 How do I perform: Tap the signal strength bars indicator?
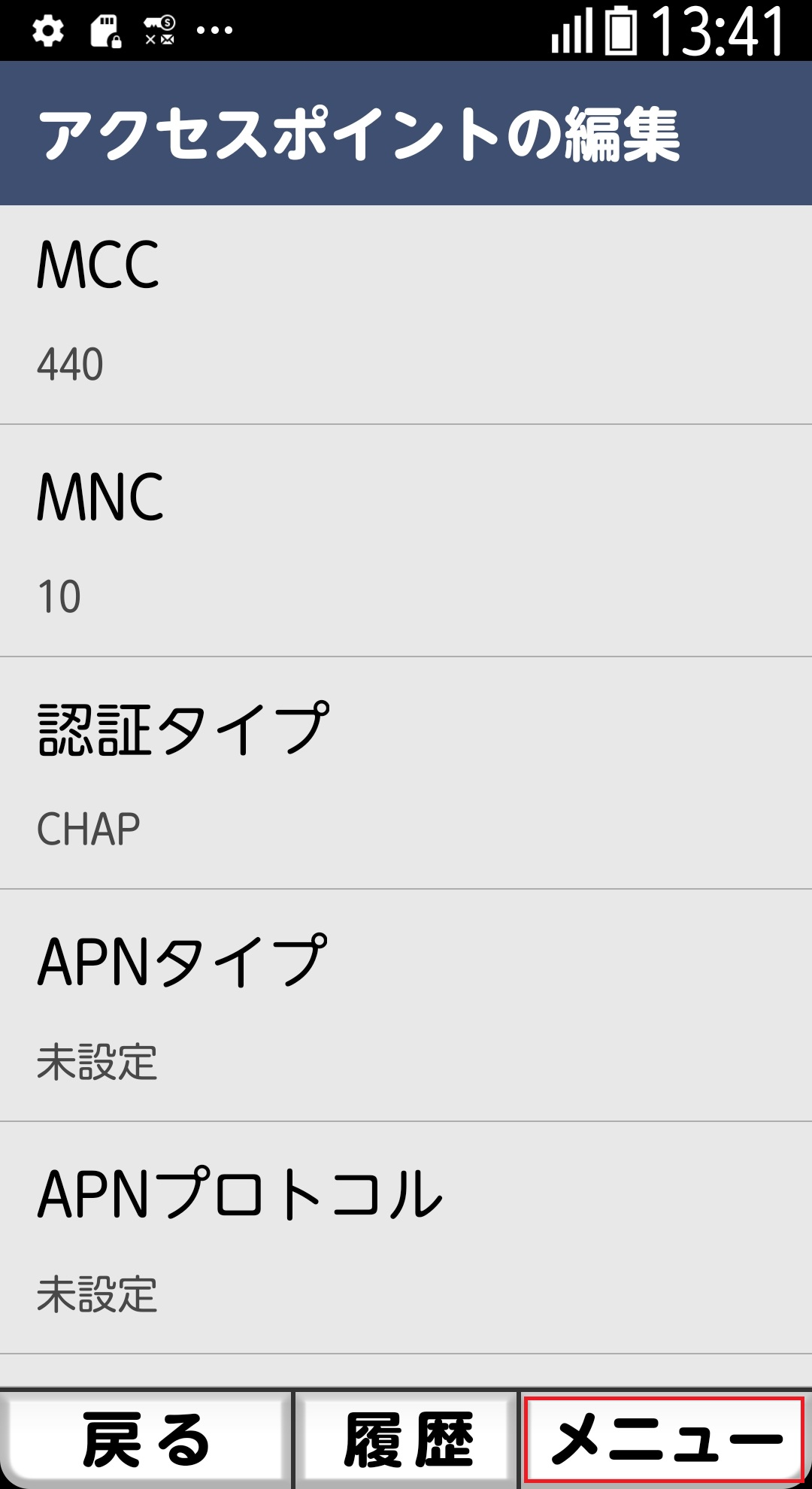[x=571, y=32]
